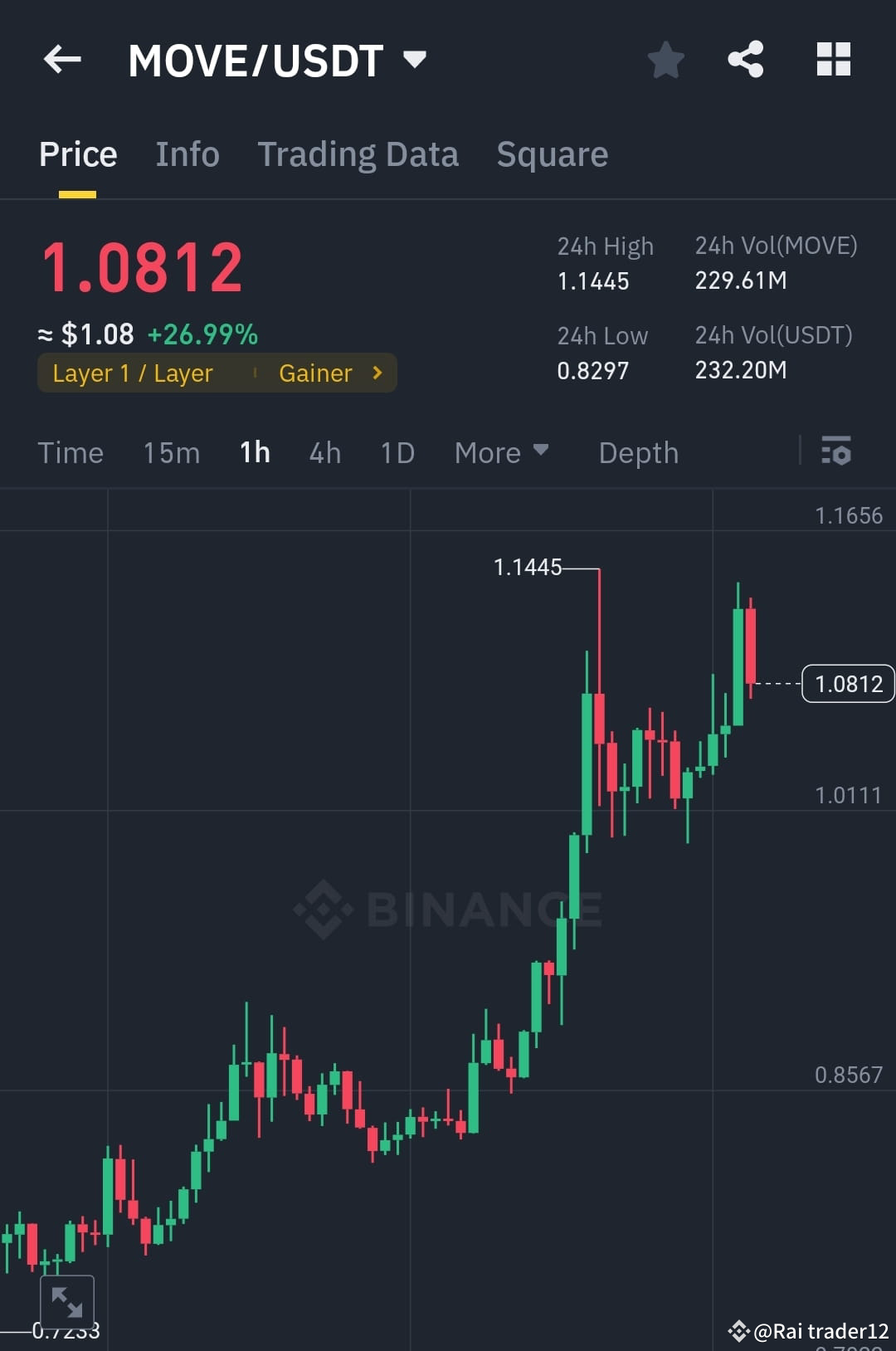
Task: Select the 15m timeframe
Action: pyautogui.click(x=171, y=452)
